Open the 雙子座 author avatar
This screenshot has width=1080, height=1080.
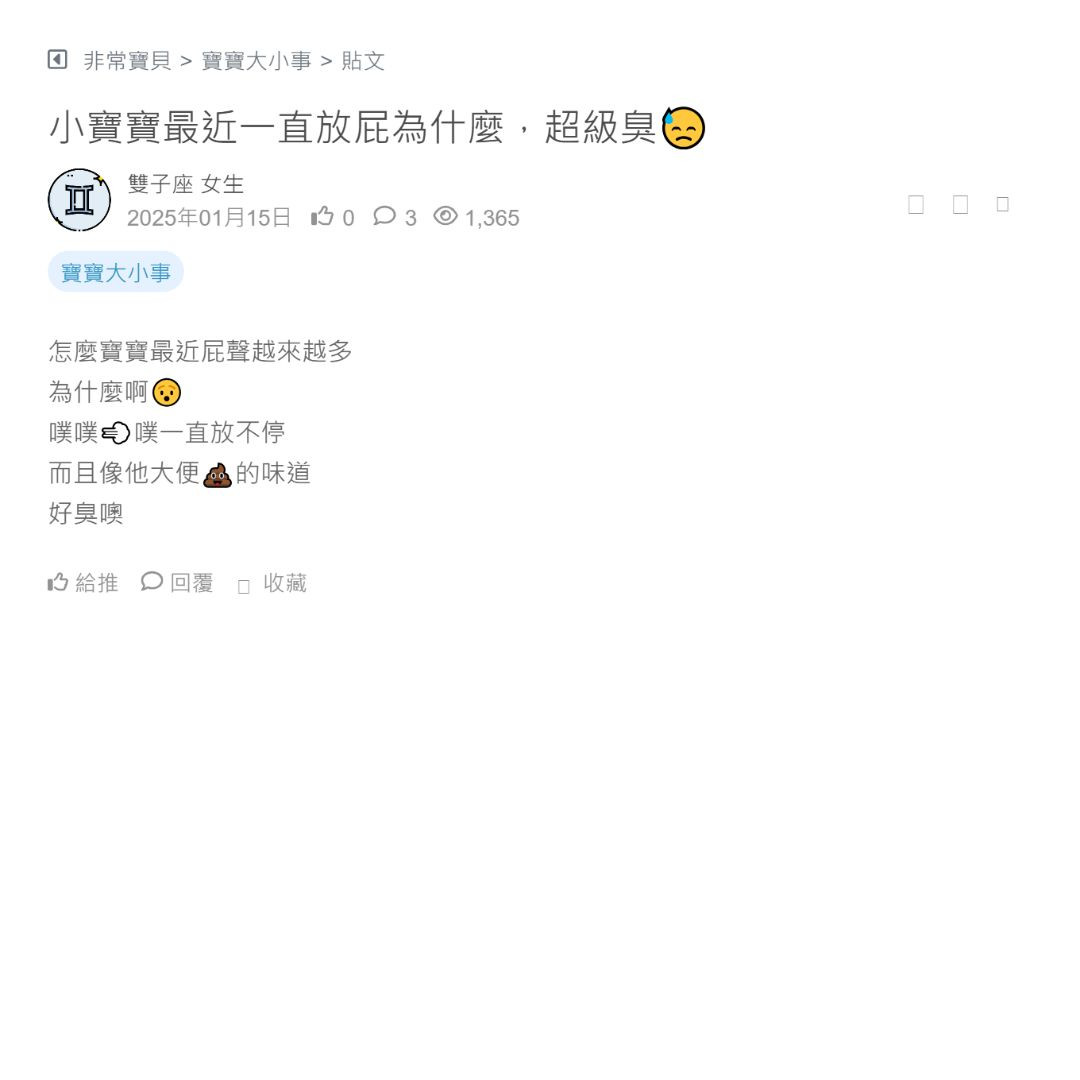click(79, 200)
